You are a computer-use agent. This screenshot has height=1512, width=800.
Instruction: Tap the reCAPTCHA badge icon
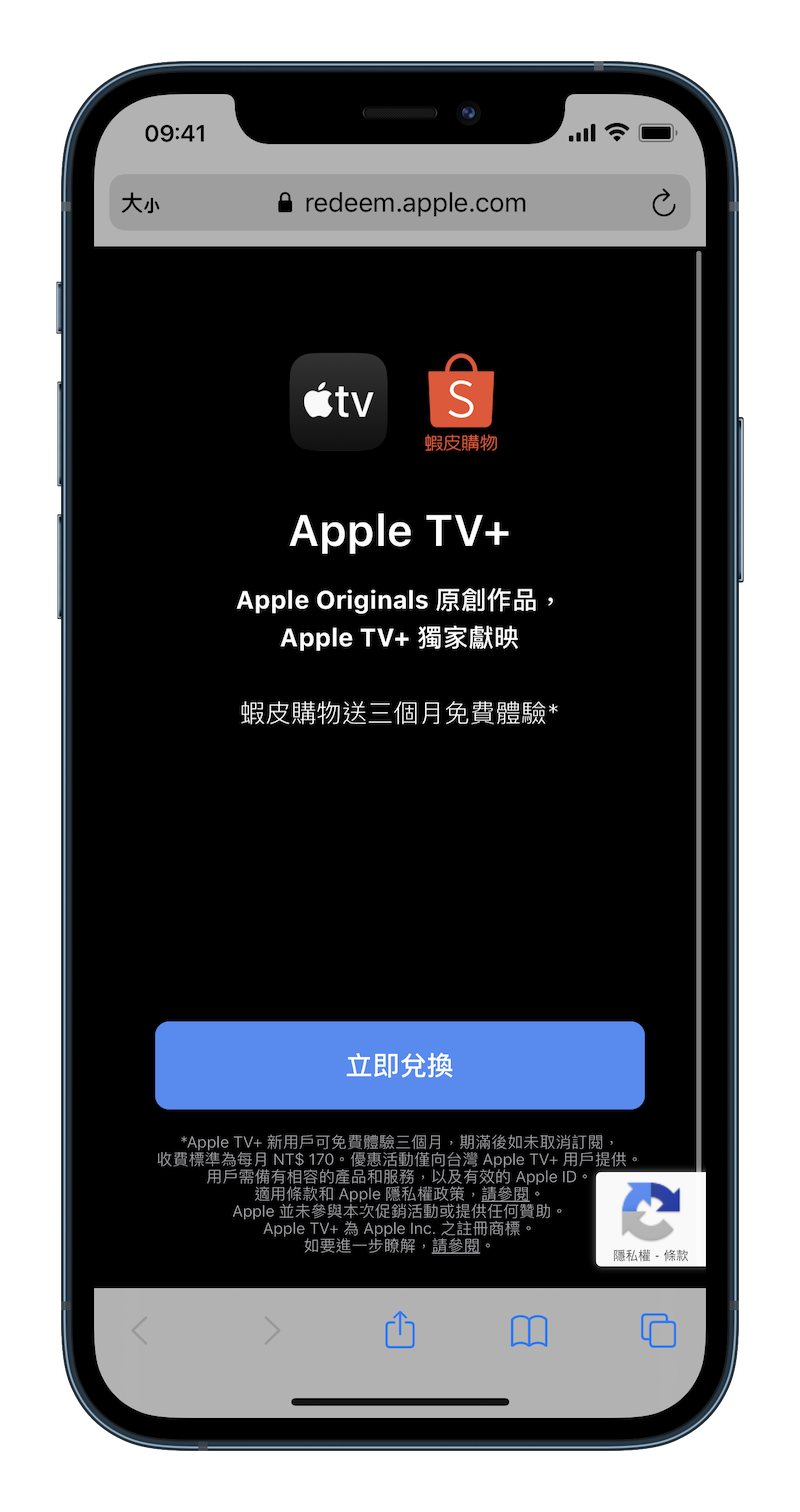tap(650, 1210)
